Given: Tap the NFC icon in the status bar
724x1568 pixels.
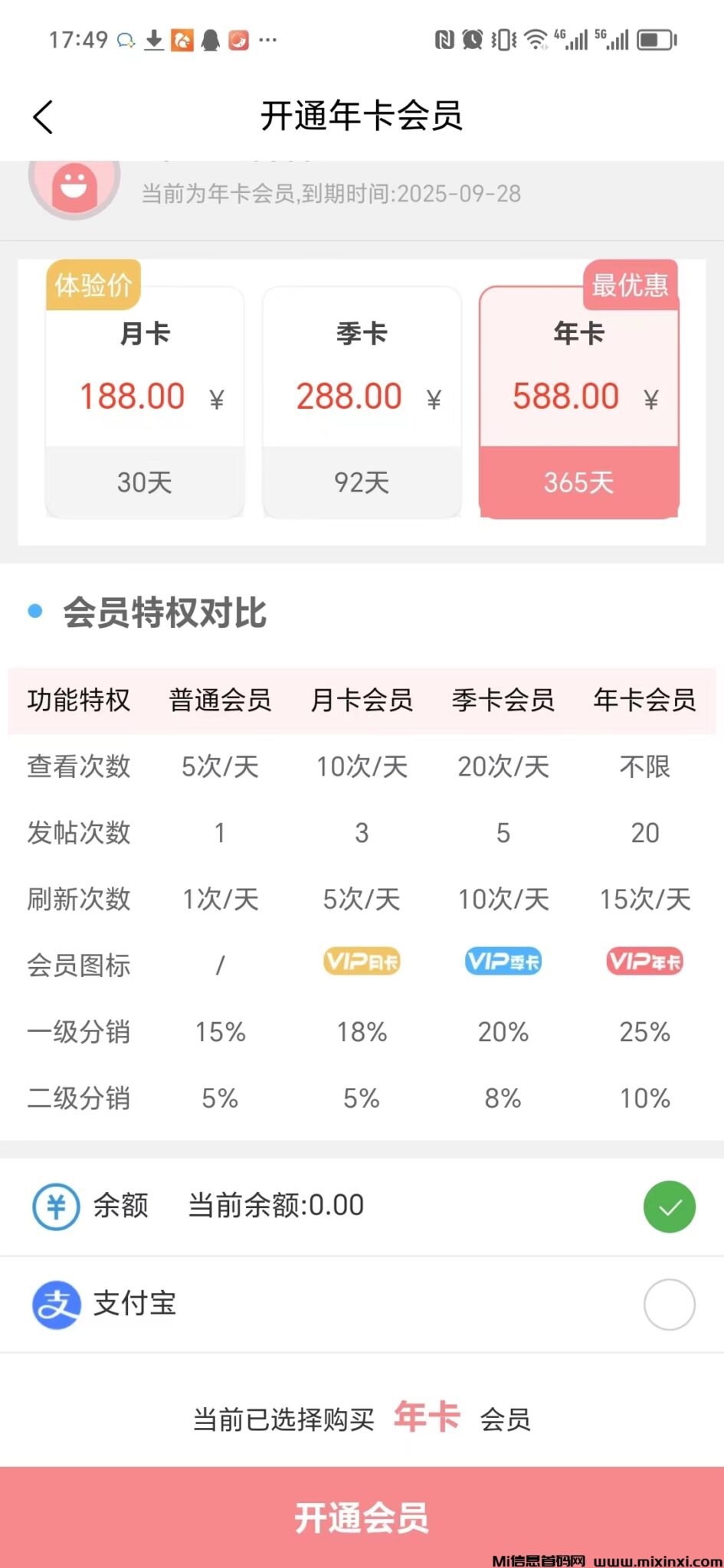Looking at the screenshot, I should (x=447, y=38).
